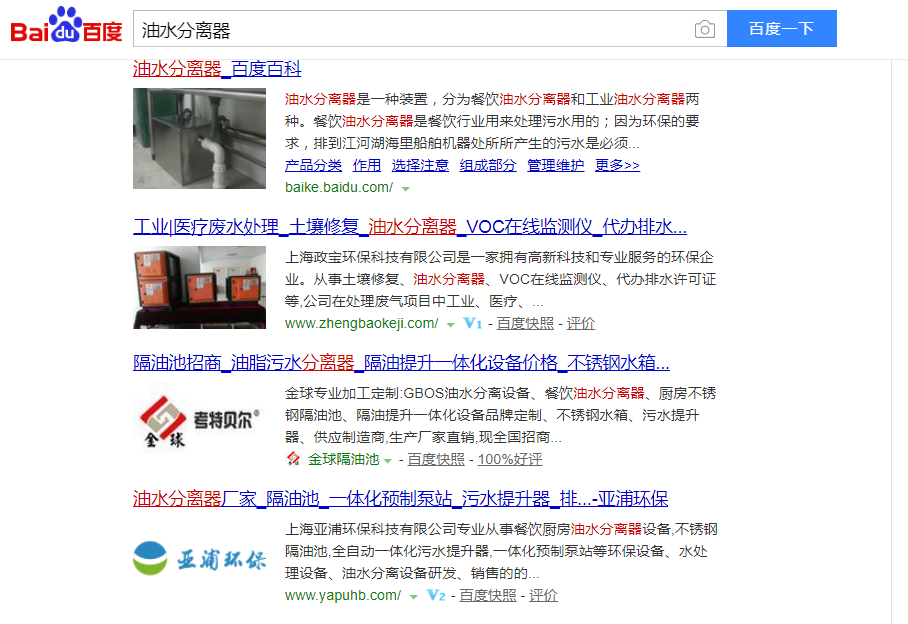Image resolution: width=908 pixels, height=624 pixels.
Task: Open the 亚浦环保 result title
Action: 400,498
